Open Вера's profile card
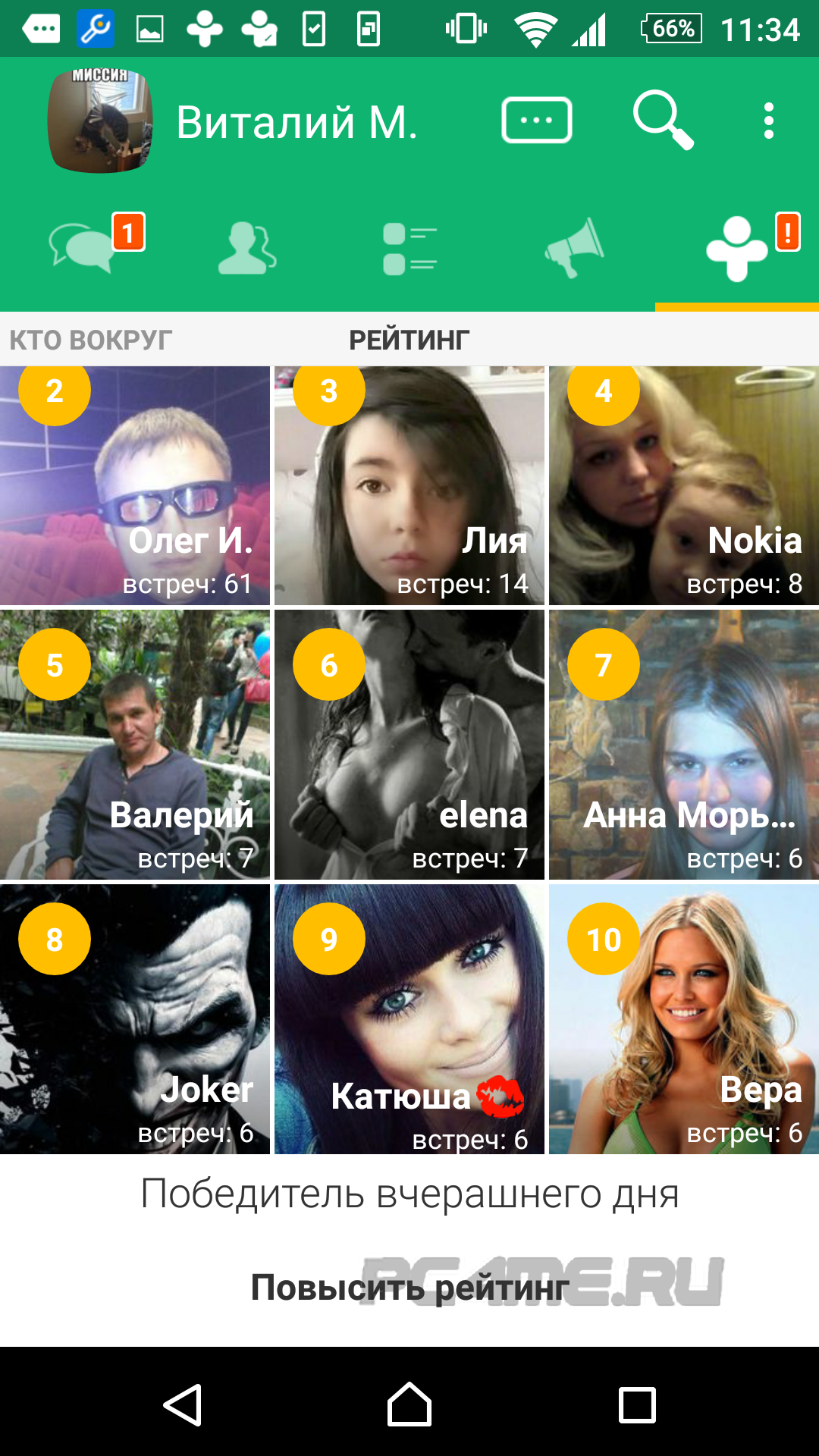Screen dimensions: 819x1456 pos(684,1020)
